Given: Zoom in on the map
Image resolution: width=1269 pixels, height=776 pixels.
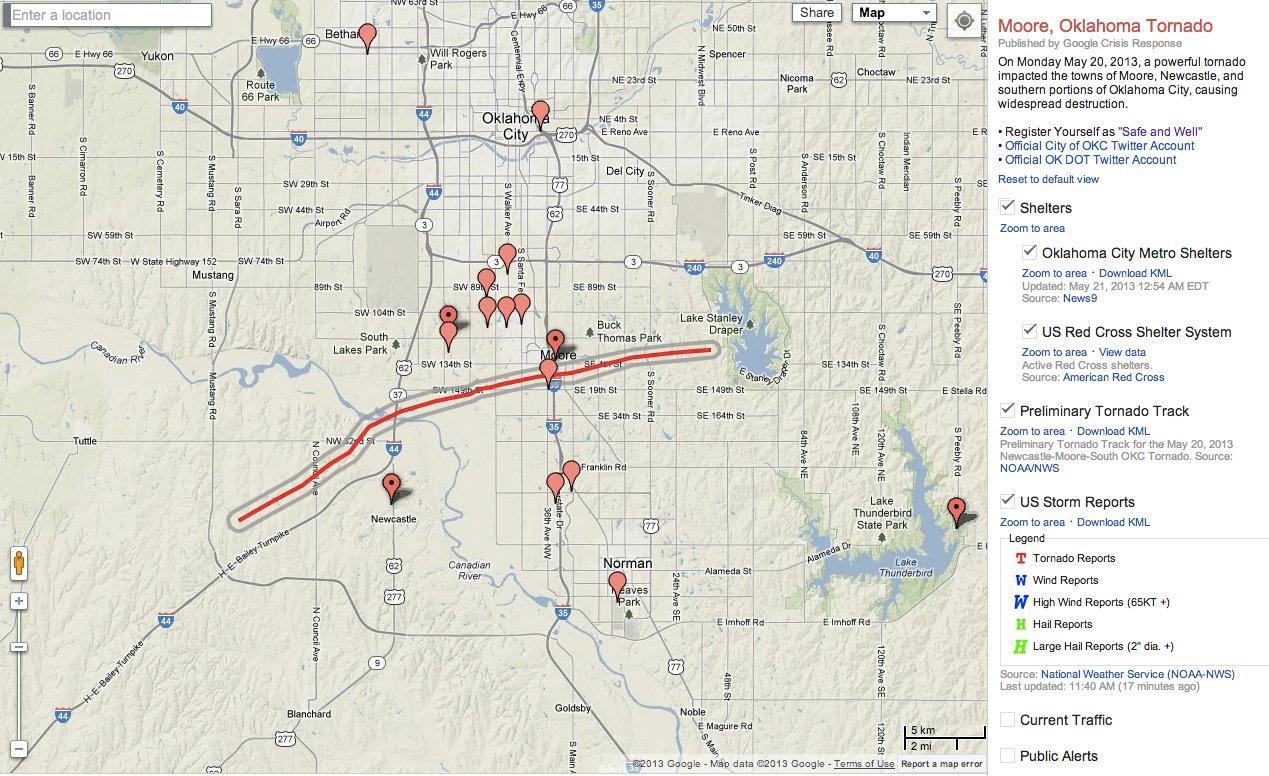Looking at the screenshot, I should tap(19, 601).
